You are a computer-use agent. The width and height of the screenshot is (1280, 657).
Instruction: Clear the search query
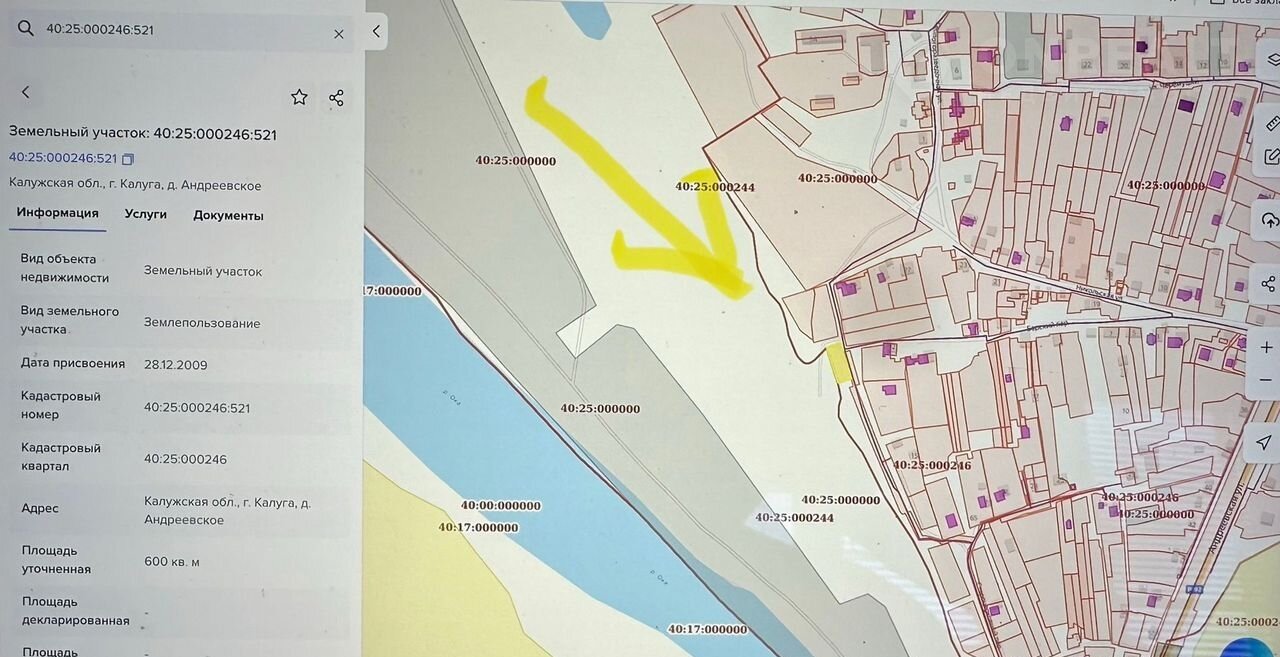click(x=338, y=34)
